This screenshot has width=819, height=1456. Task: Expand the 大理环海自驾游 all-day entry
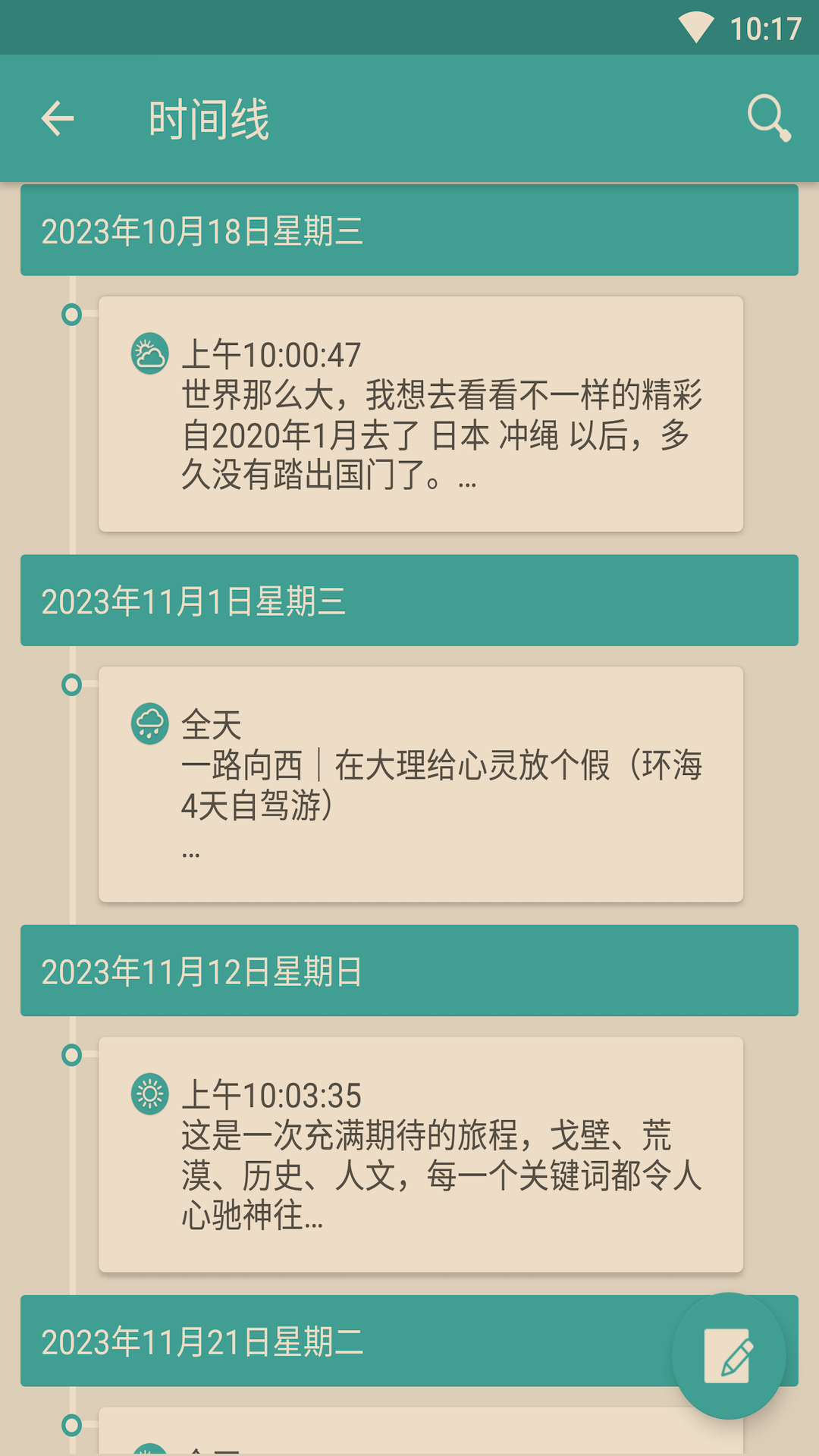point(420,785)
